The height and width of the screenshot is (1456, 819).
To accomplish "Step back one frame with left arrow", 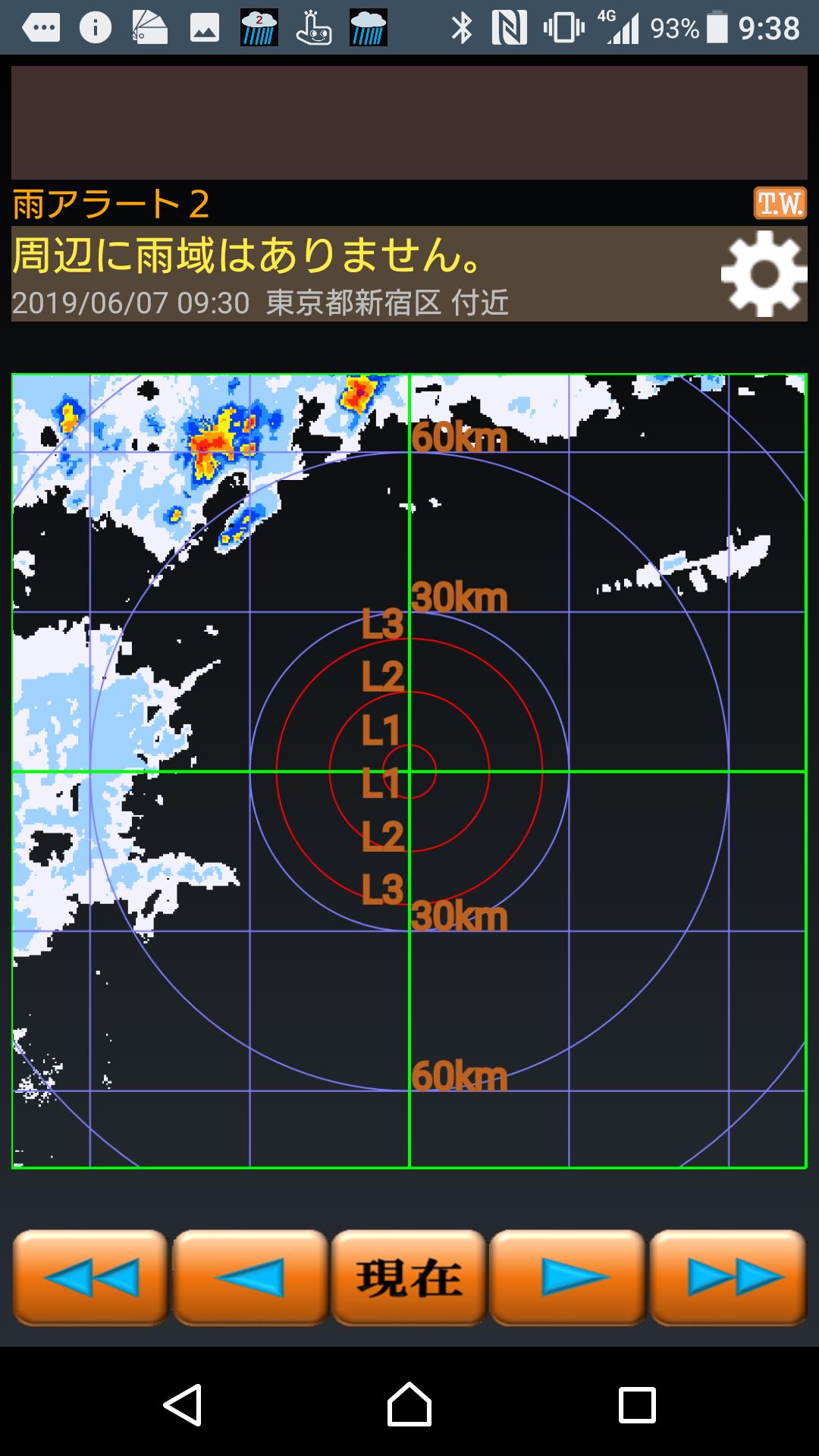I will pos(250,1278).
